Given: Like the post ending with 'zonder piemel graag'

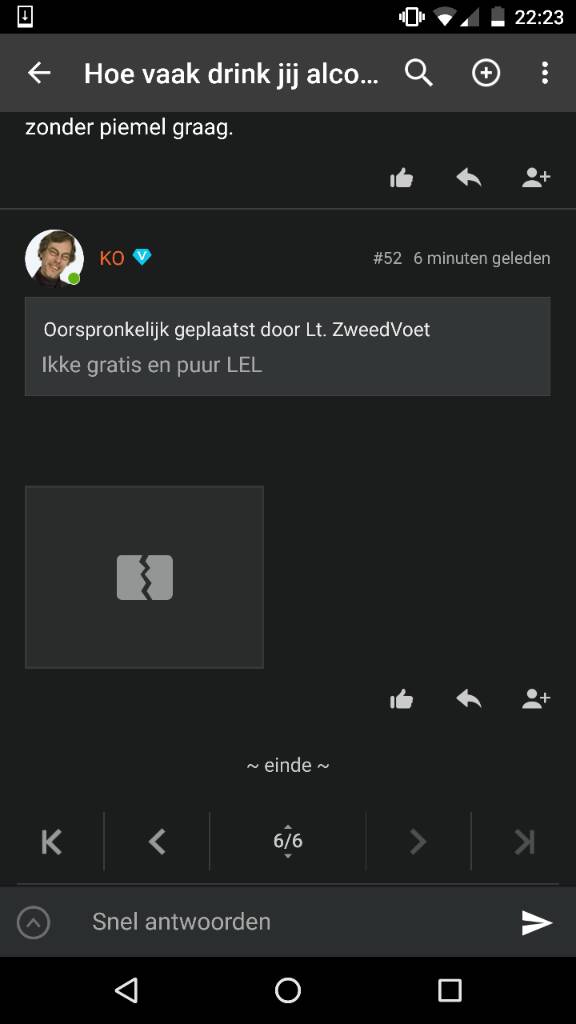Looking at the screenshot, I should point(402,178).
